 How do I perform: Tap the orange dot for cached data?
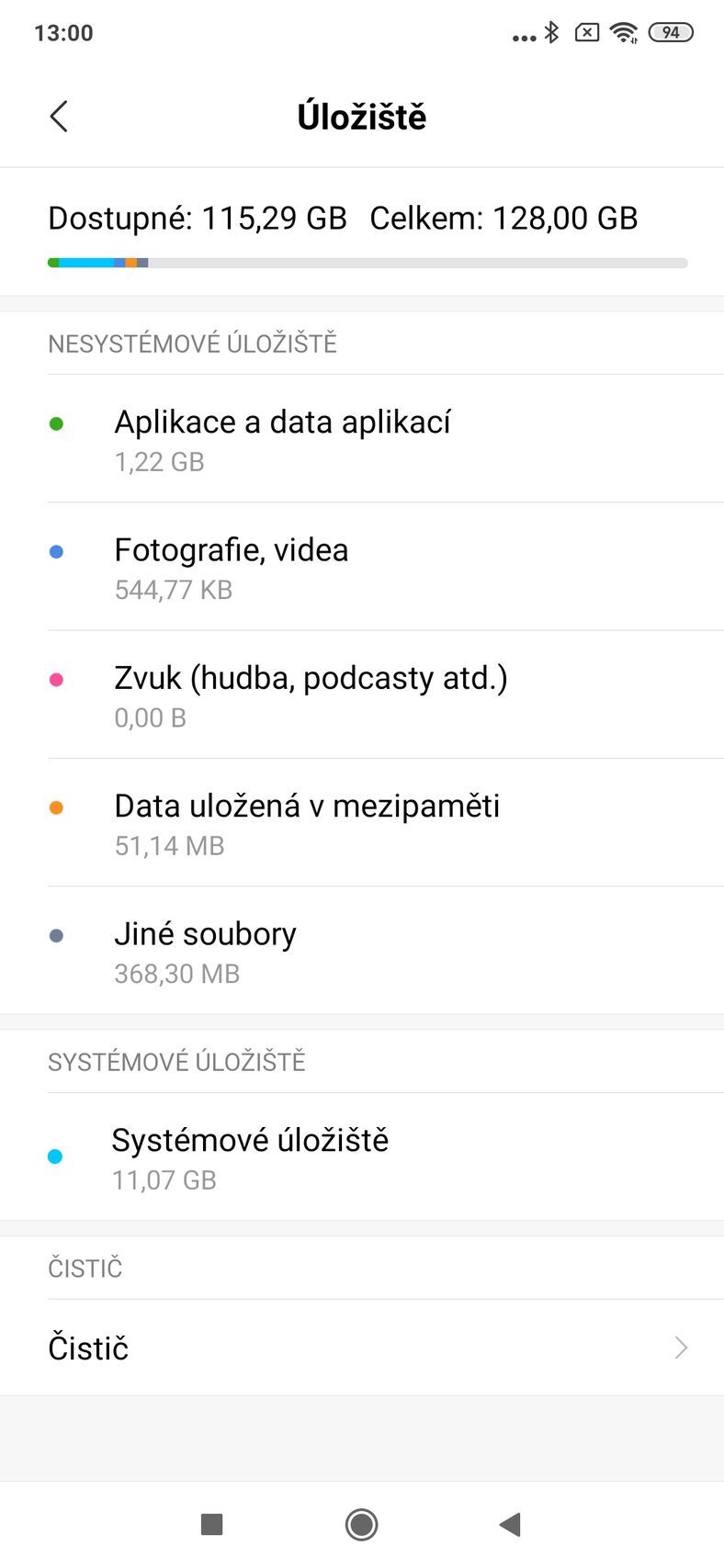pyautogui.click(x=57, y=806)
